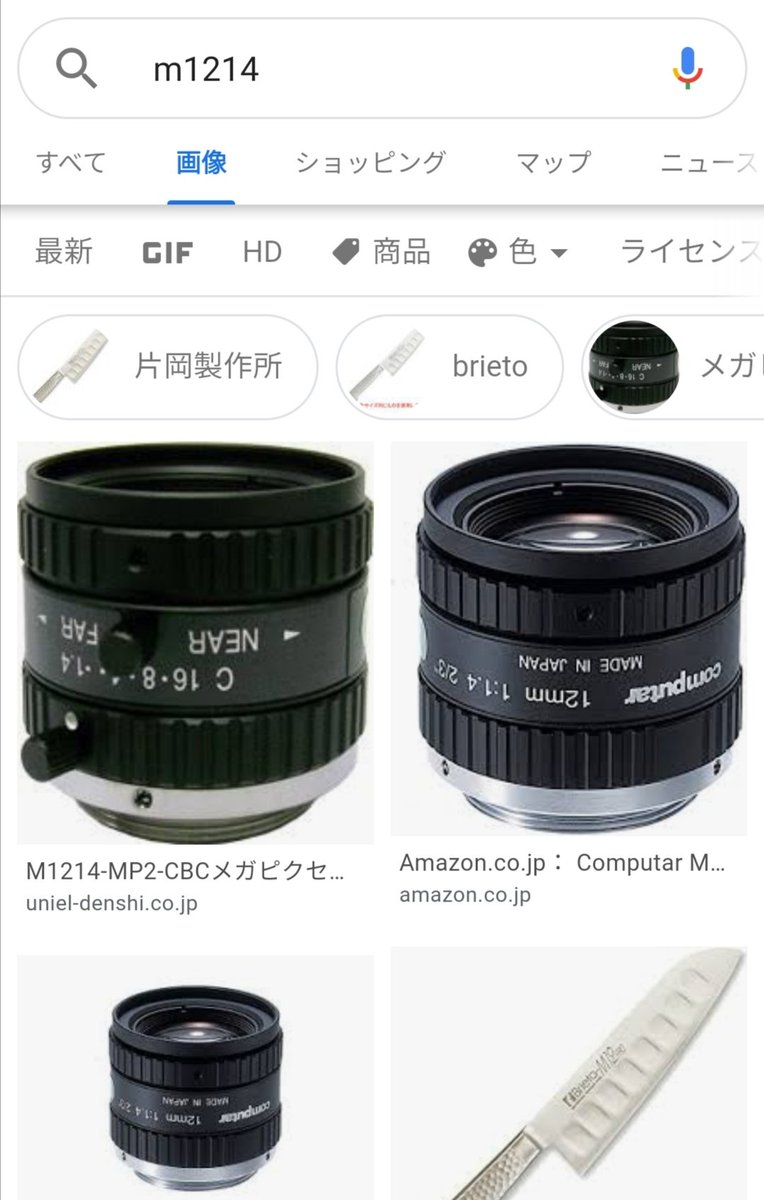Open the uniel-denshi.co.jp lens result
The height and width of the screenshot is (1200, 764).
coord(195,645)
